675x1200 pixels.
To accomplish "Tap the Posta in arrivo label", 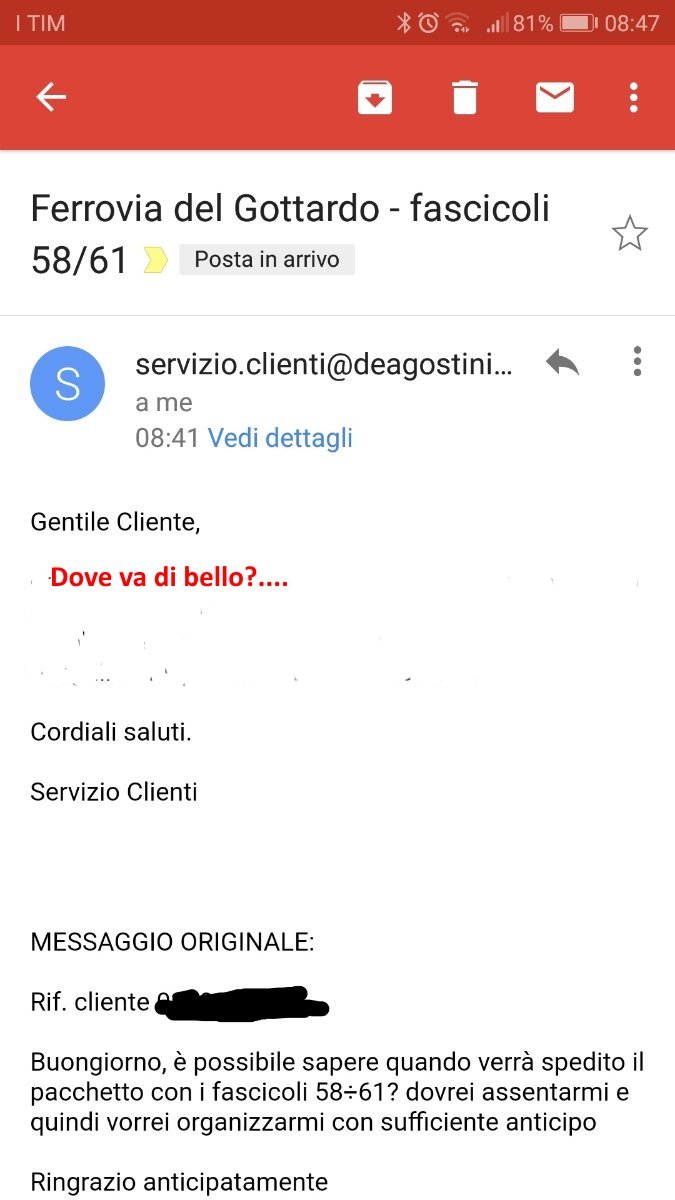I will click(266, 260).
